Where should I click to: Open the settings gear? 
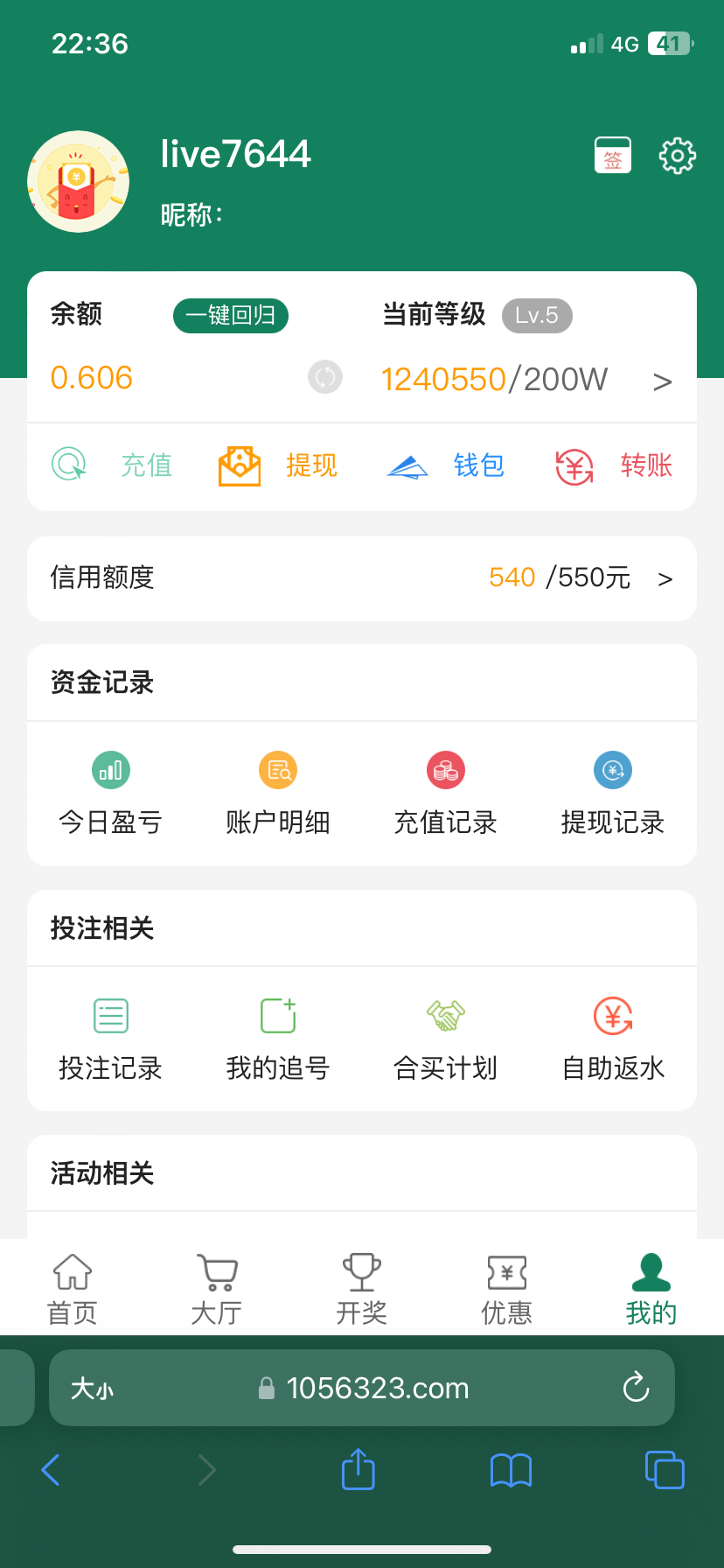(x=677, y=155)
